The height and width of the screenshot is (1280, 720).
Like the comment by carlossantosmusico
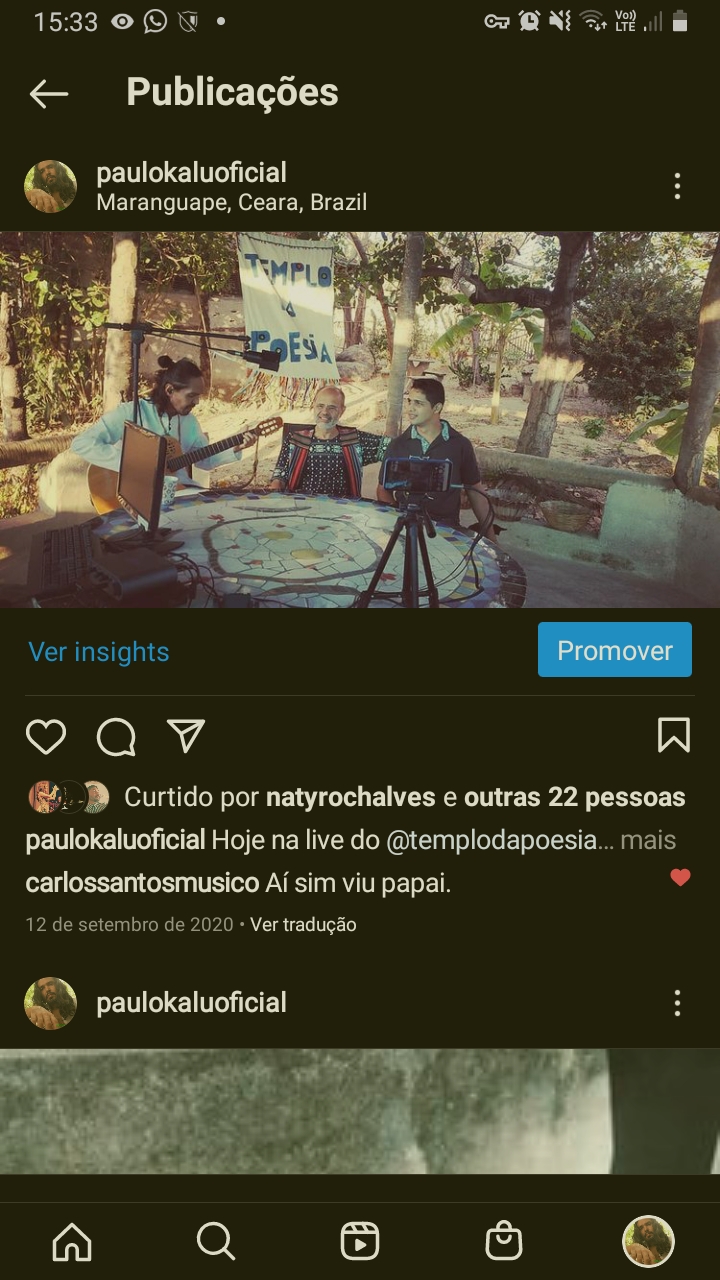pos(680,877)
